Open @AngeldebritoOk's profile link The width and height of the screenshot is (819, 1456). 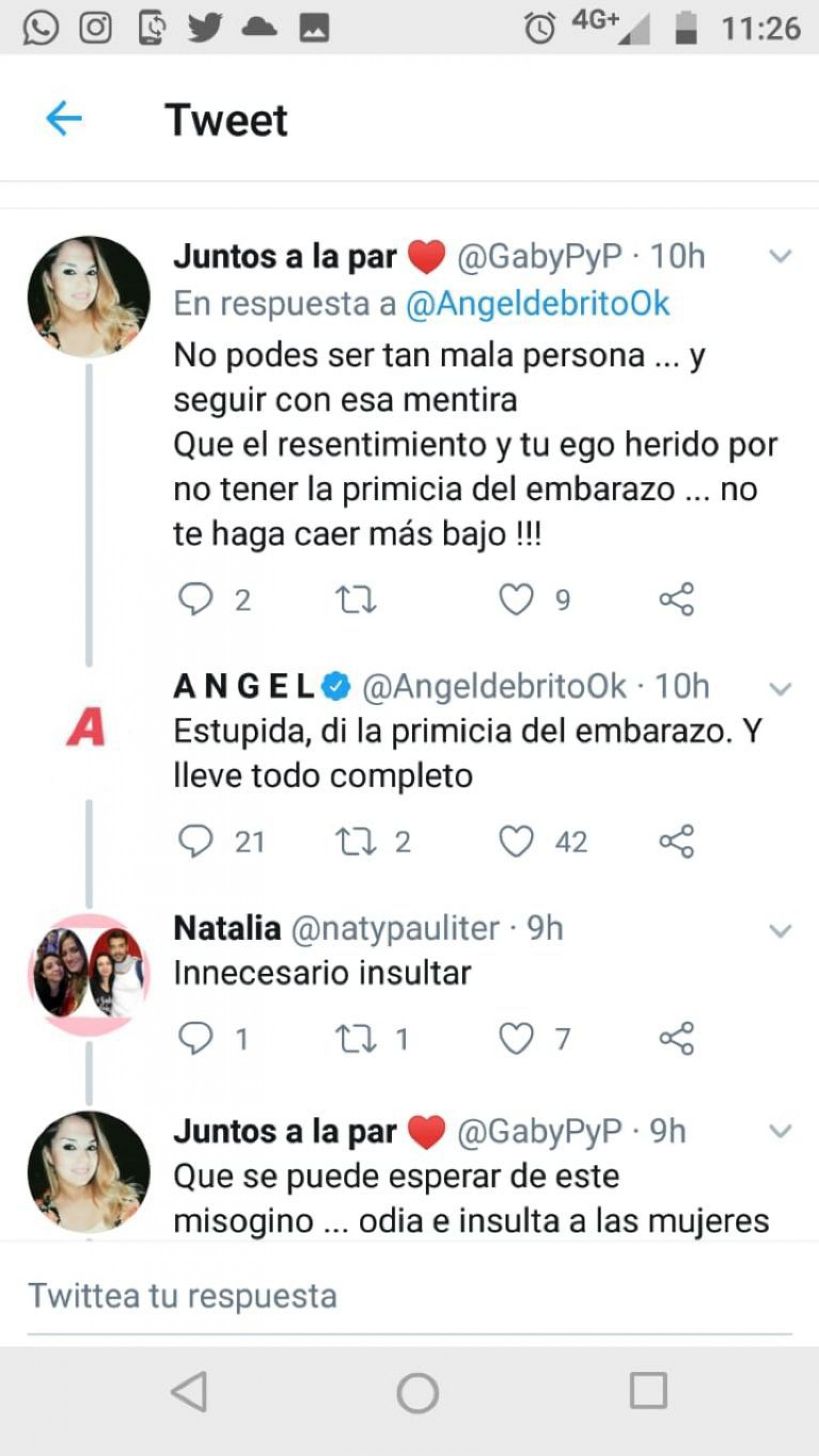coord(537,303)
